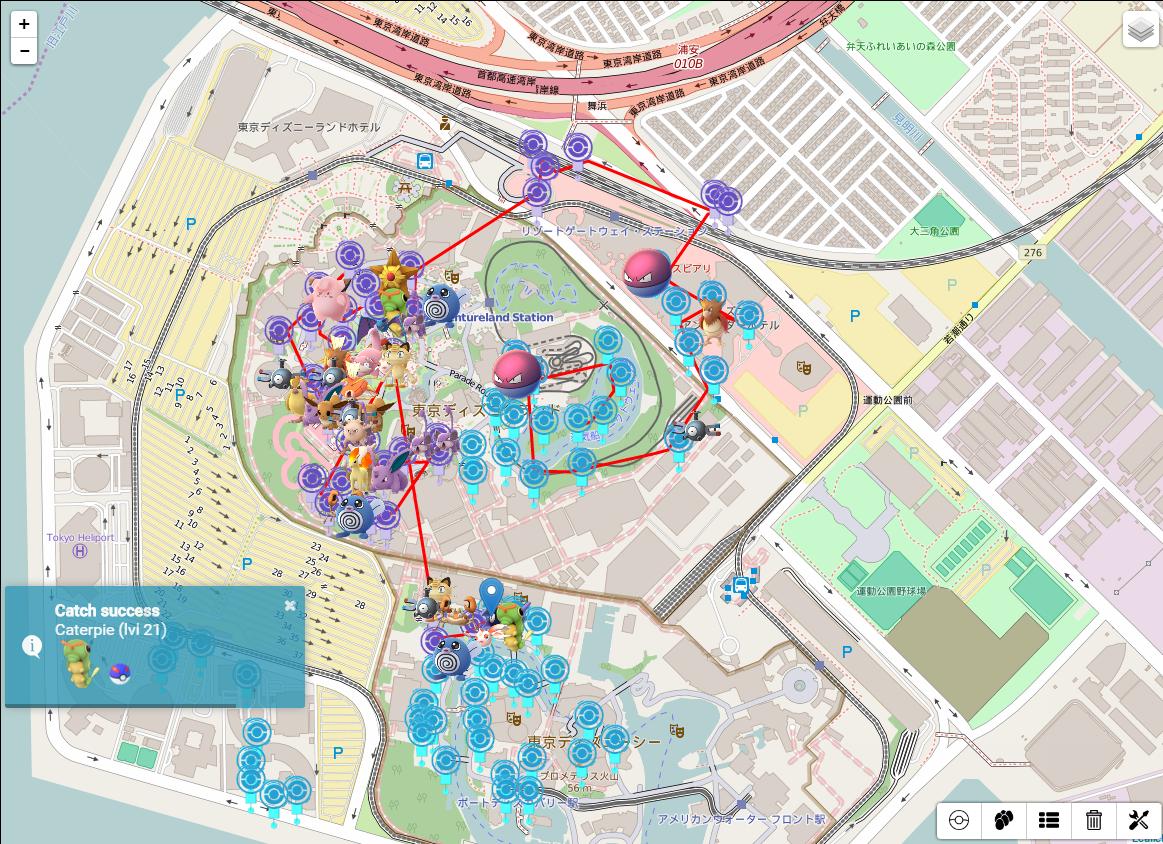Open the eggs panel
This screenshot has width=1163, height=844.
(x=1004, y=821)
